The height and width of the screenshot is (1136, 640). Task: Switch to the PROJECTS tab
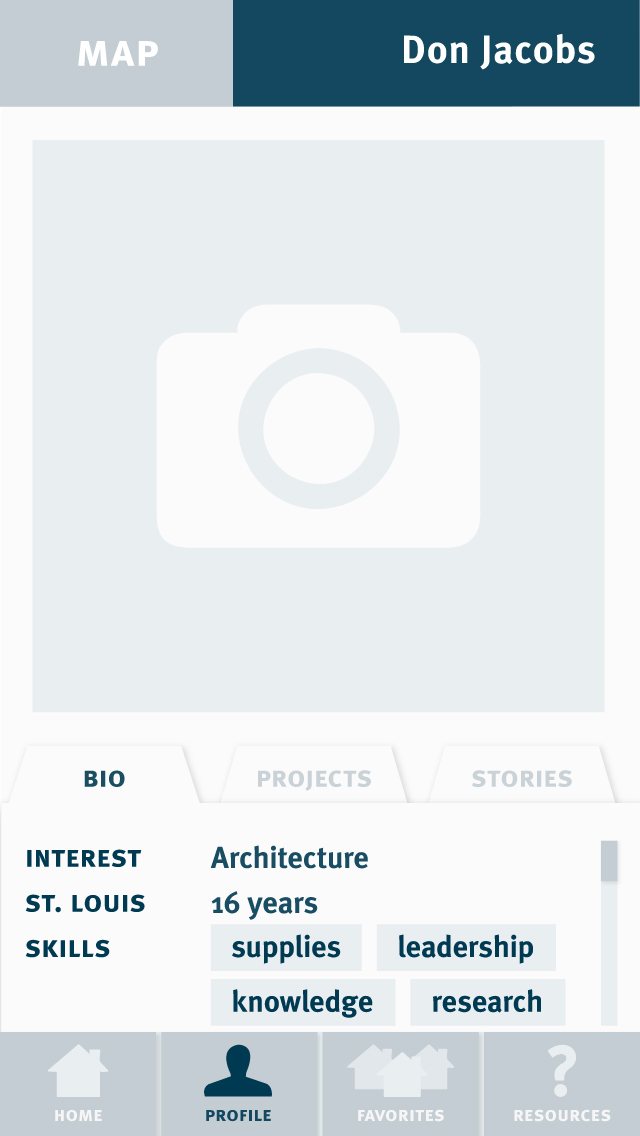coord(314,778)
